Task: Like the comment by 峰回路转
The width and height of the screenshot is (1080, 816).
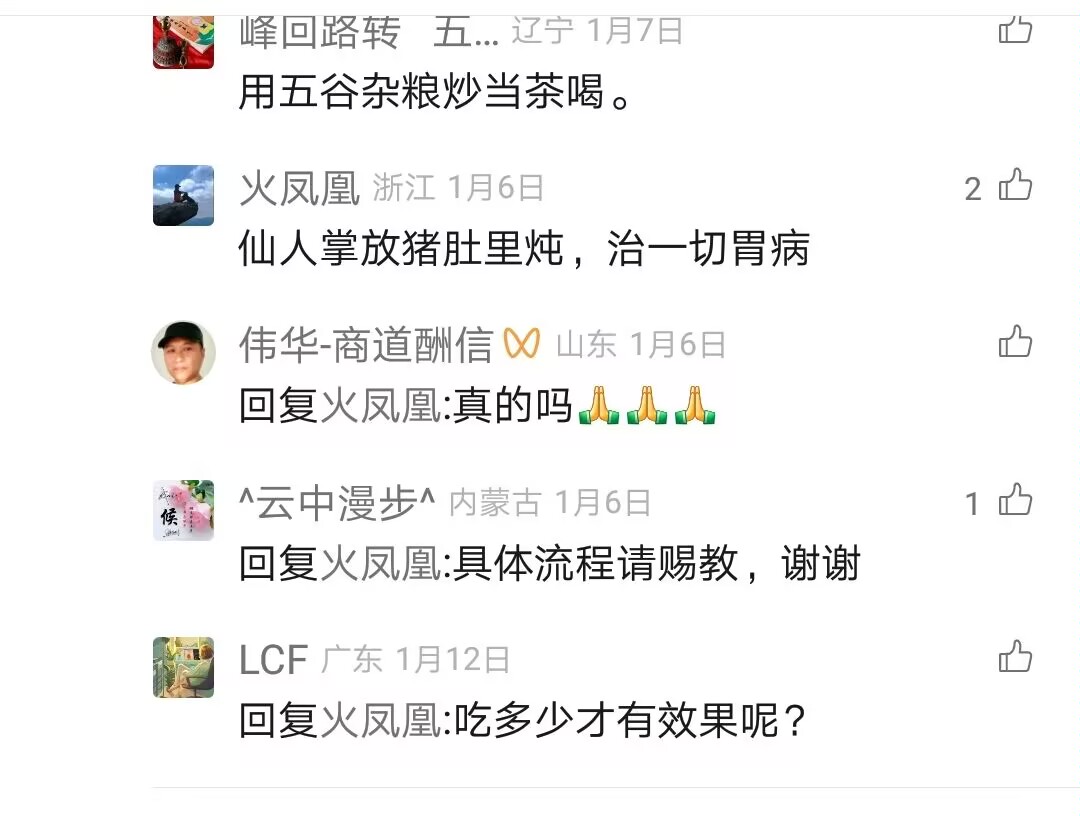Action: pyautogui.click(x=1015, y=29)
